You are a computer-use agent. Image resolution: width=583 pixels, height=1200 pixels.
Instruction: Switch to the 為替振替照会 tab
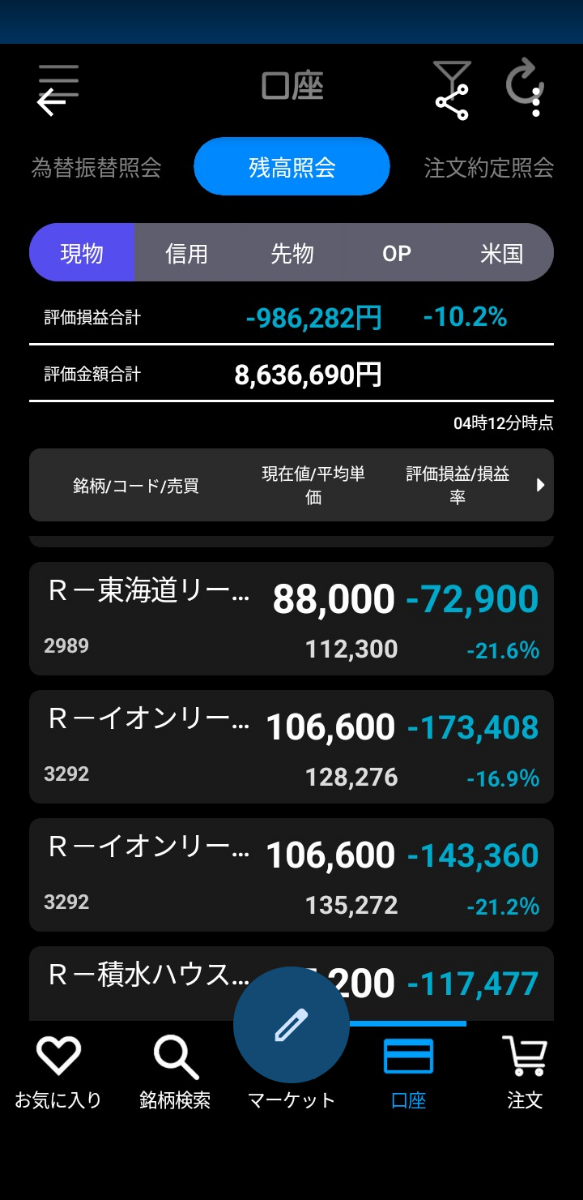click(x=96, y=167)
